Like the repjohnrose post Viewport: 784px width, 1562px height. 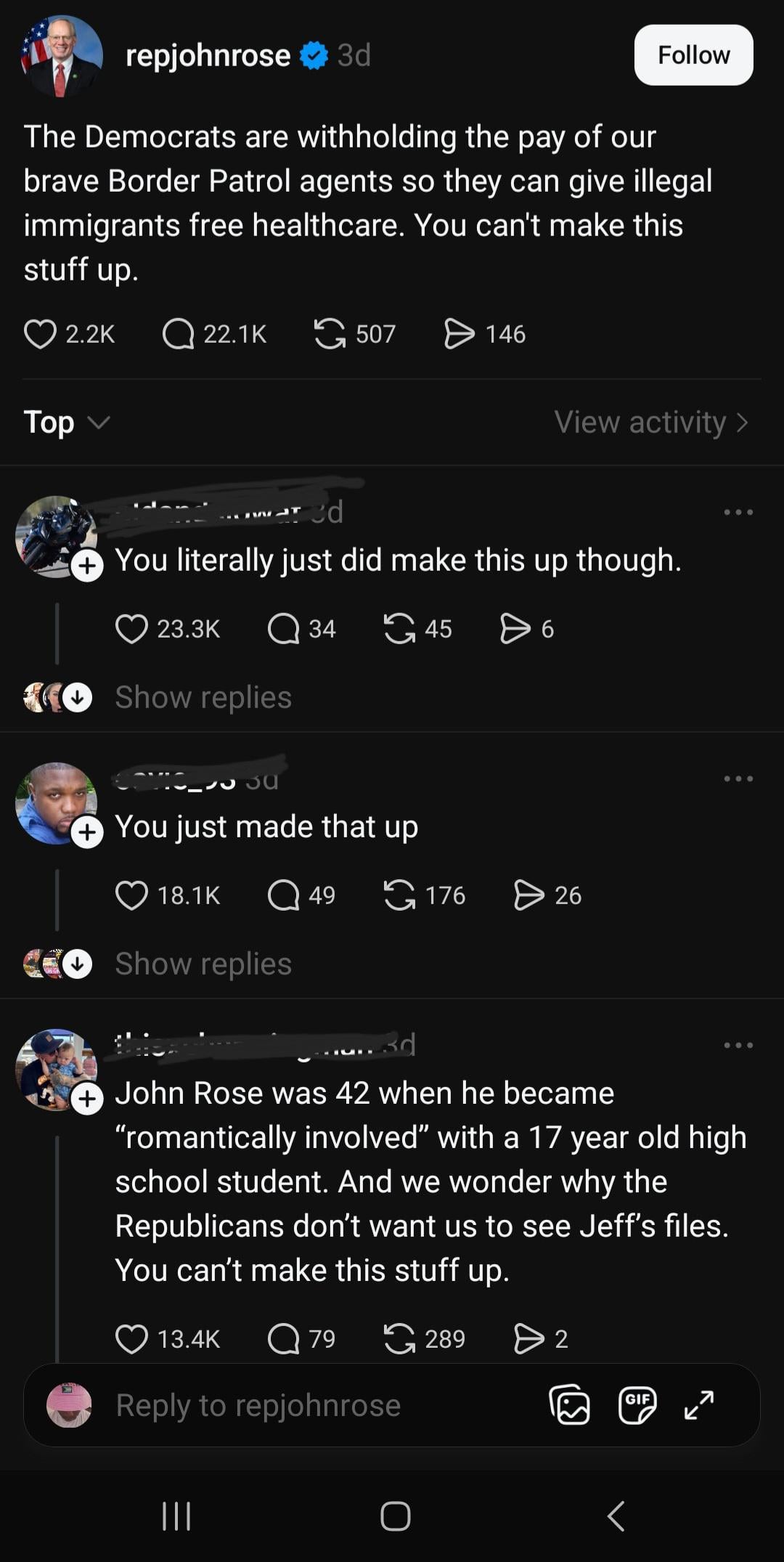[41, 334]
